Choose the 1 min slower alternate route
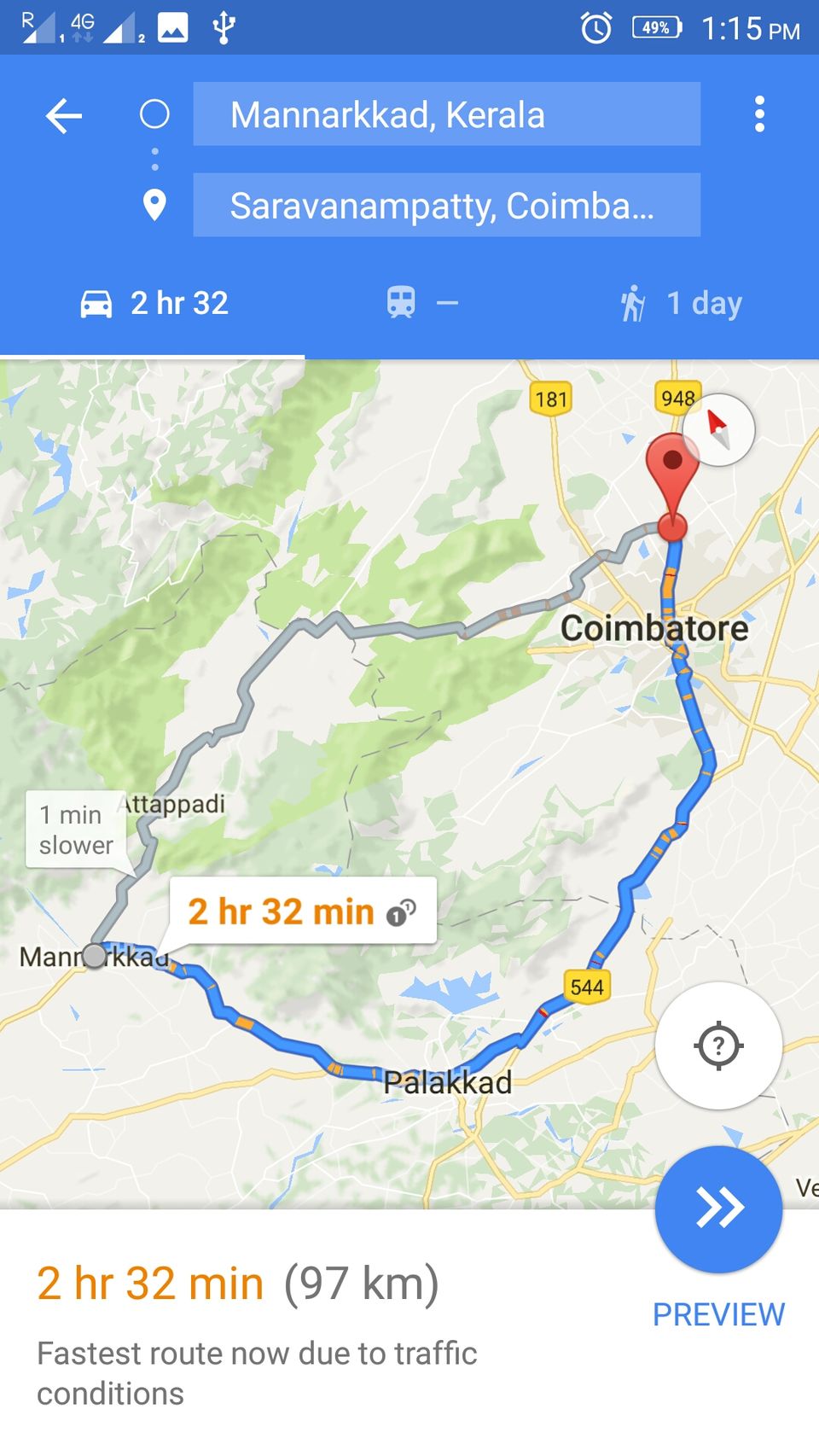 coord(76,830)
